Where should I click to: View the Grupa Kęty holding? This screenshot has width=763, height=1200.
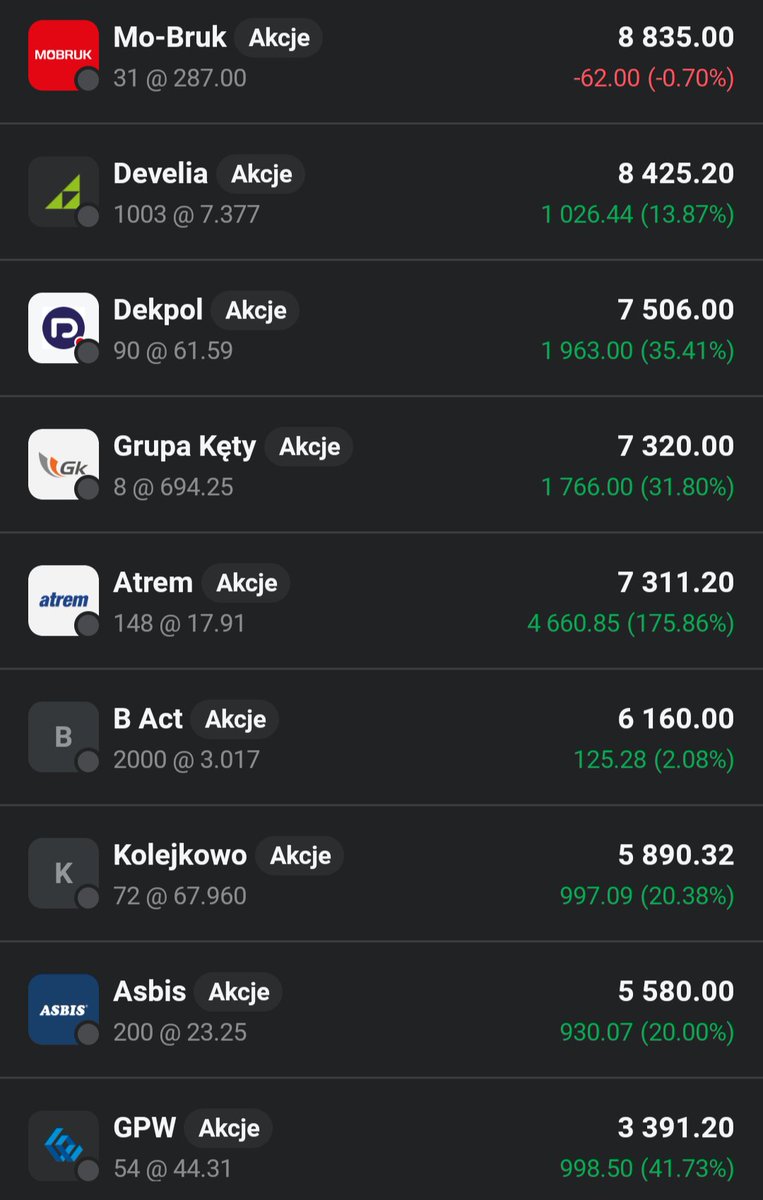[x=381, y=464]
